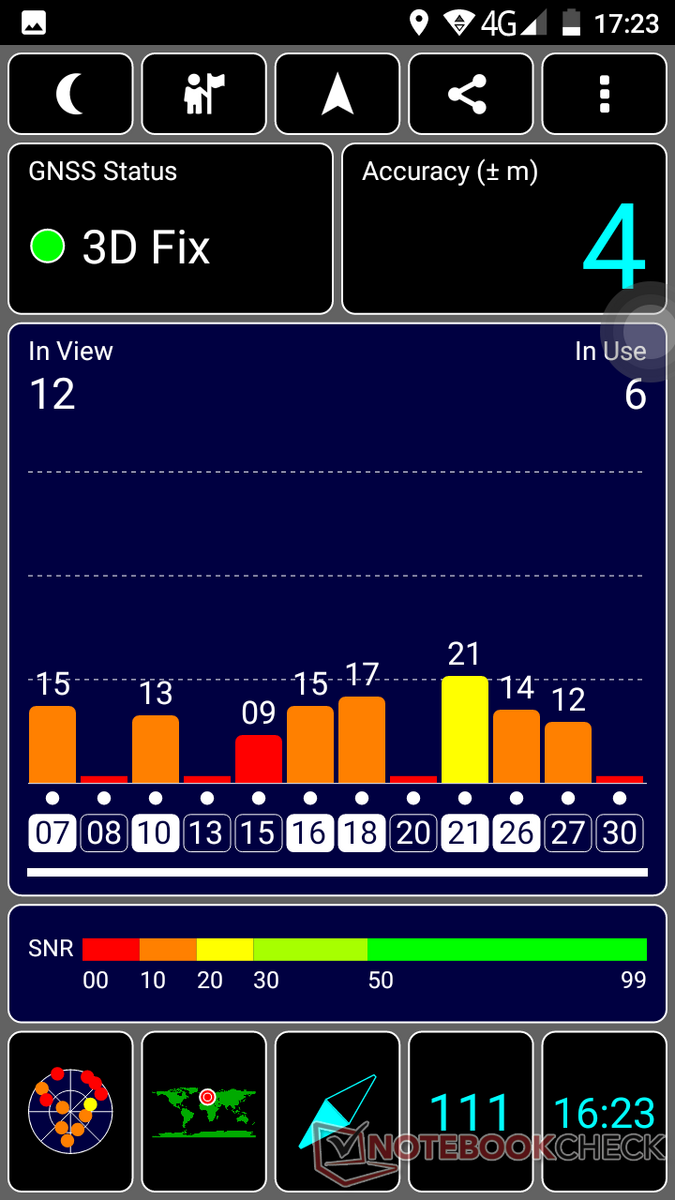Viewport: 675px width, 1200px height.
Task: Open the GNSS Status 3D Fix panel
Action: [170, 229]
